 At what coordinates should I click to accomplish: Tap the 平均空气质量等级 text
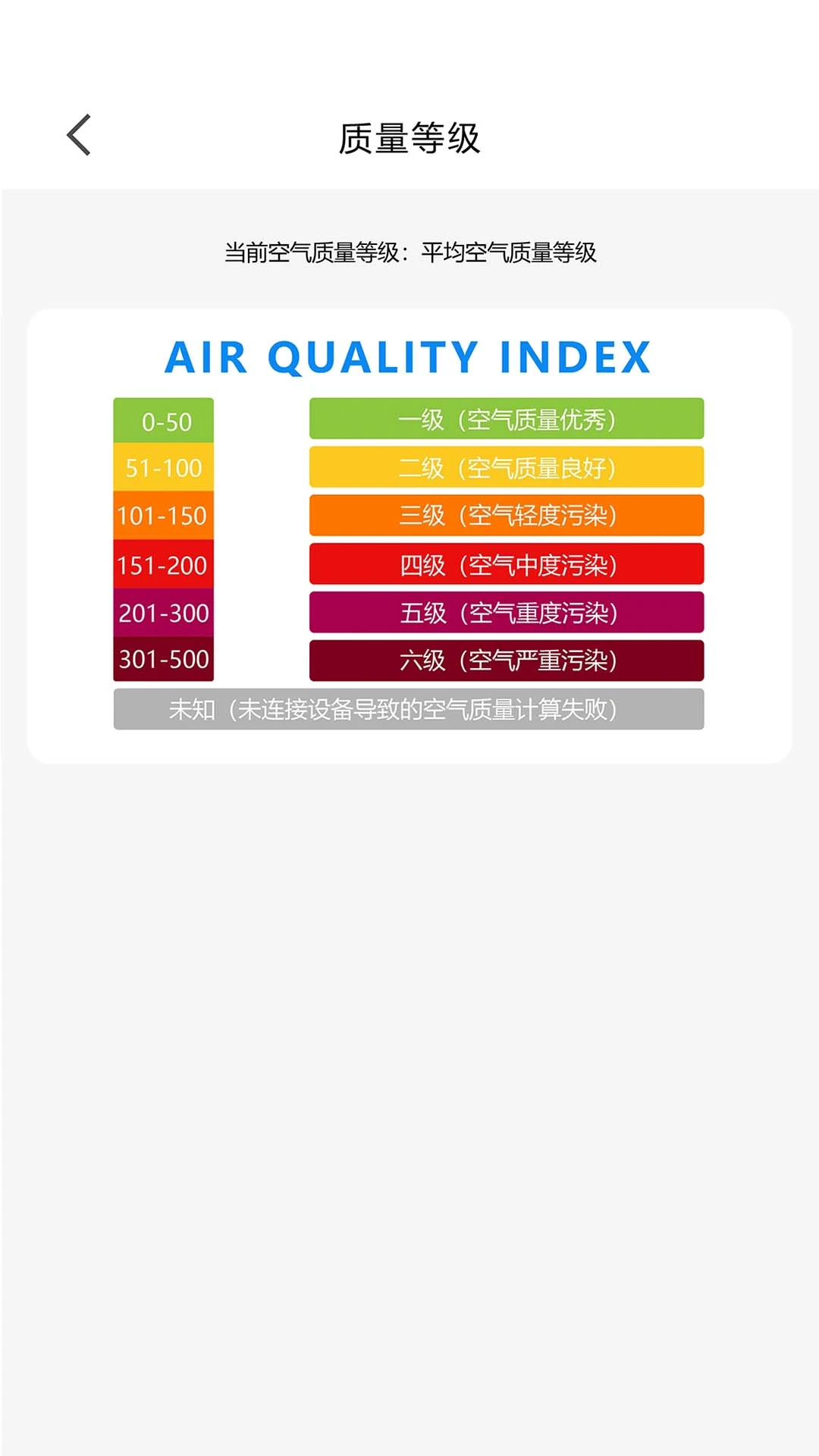510,253
